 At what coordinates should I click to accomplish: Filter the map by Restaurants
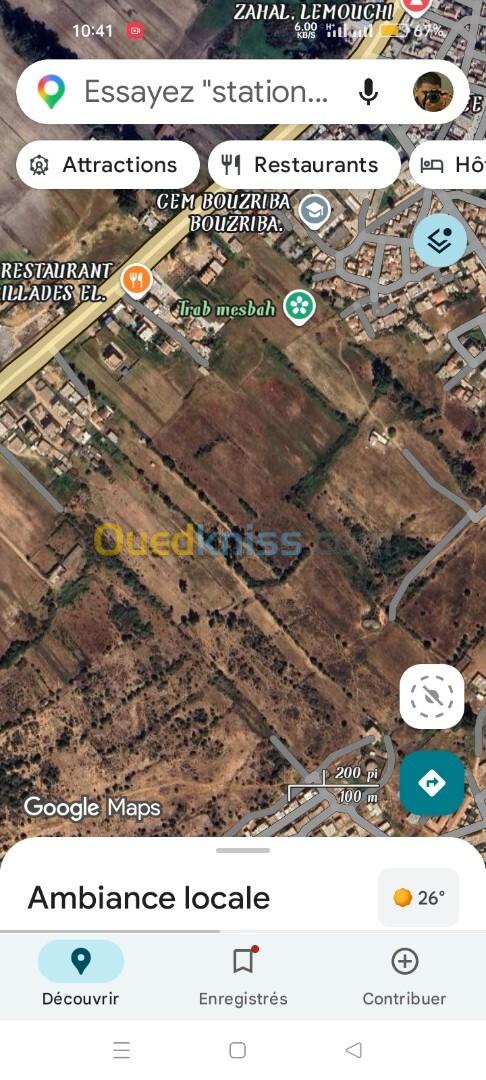coord(304,165)
